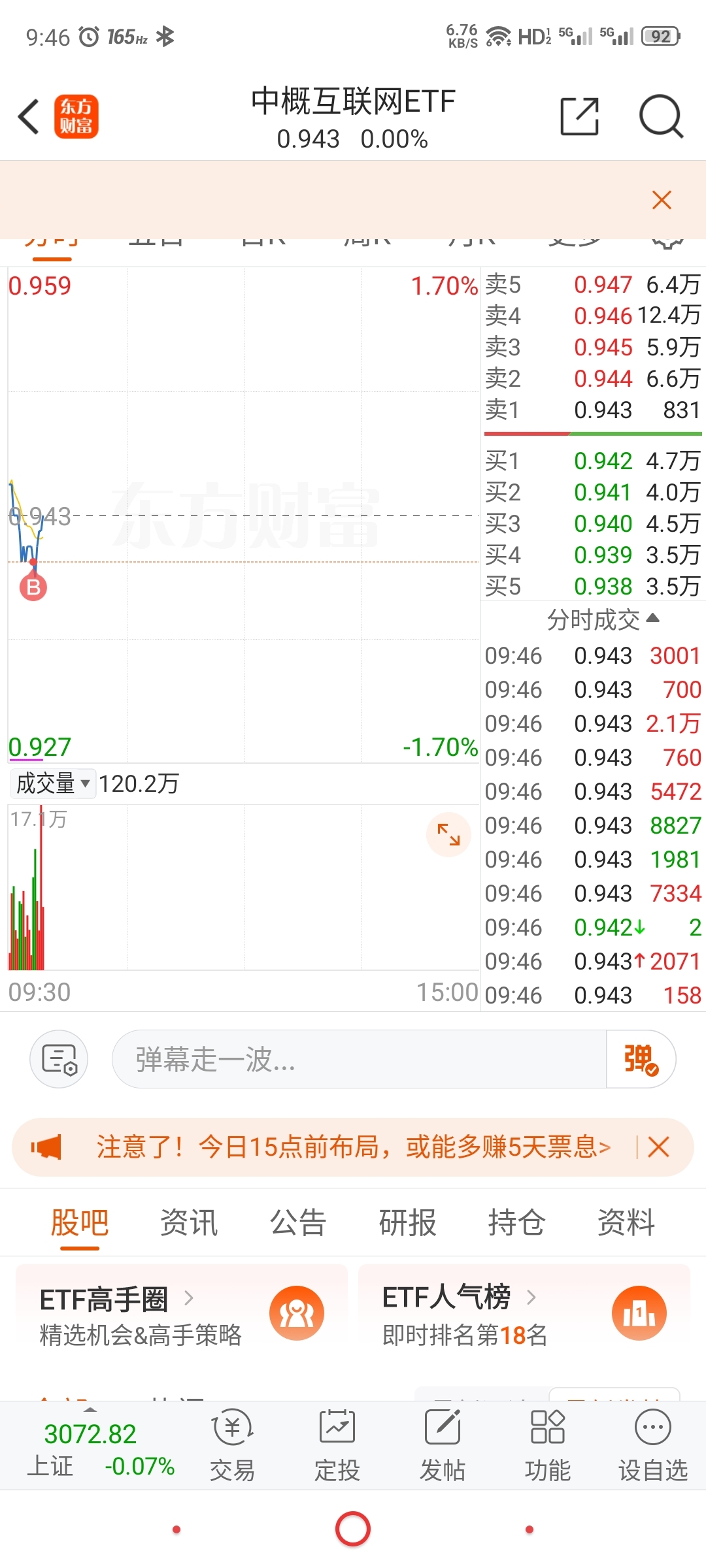Image resolution: width=706 pixels, height=1568 pixels.
Task: Expand the volume chart to fullscreen
Action: pos(448,834)
